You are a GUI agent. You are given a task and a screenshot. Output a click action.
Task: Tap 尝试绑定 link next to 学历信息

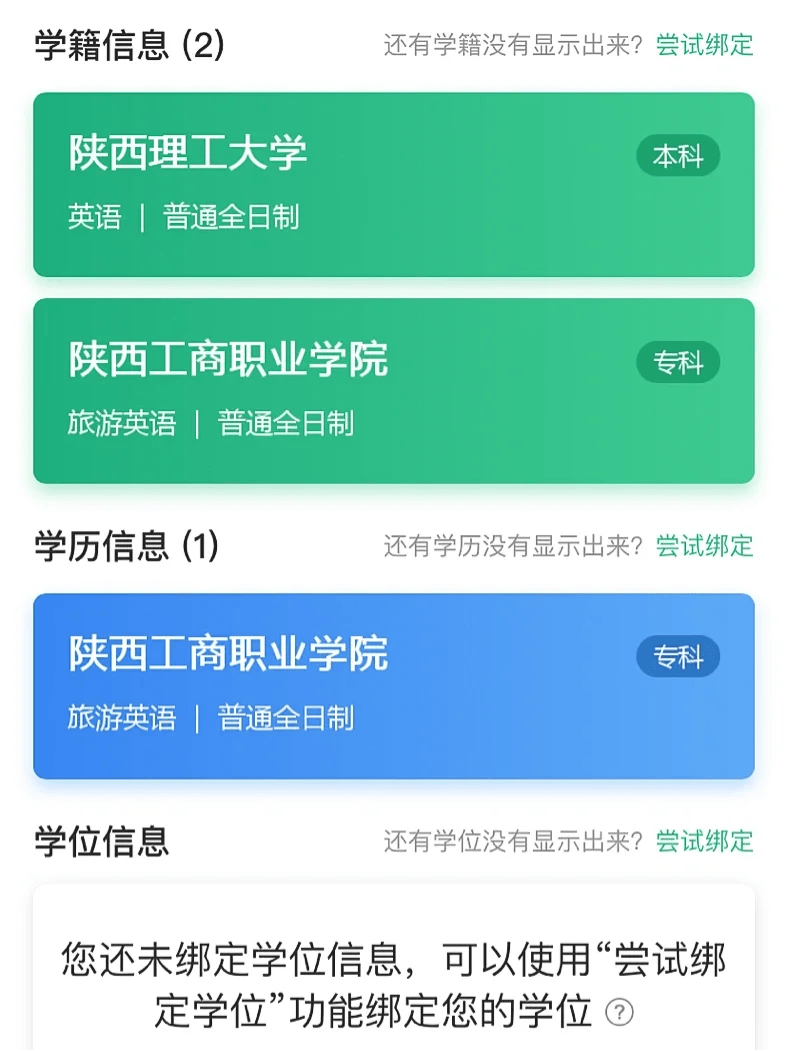[704, 546]
